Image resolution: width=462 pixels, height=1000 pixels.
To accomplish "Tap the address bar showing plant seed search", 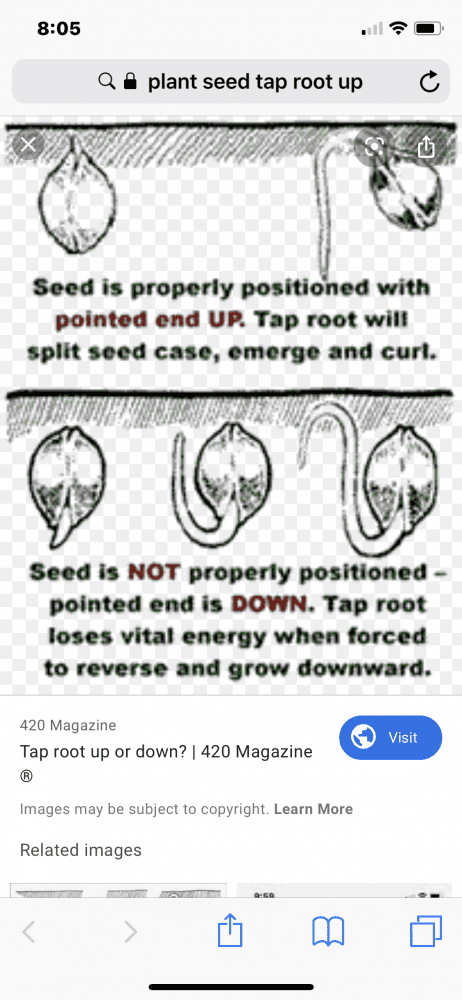I will [230, 82].
